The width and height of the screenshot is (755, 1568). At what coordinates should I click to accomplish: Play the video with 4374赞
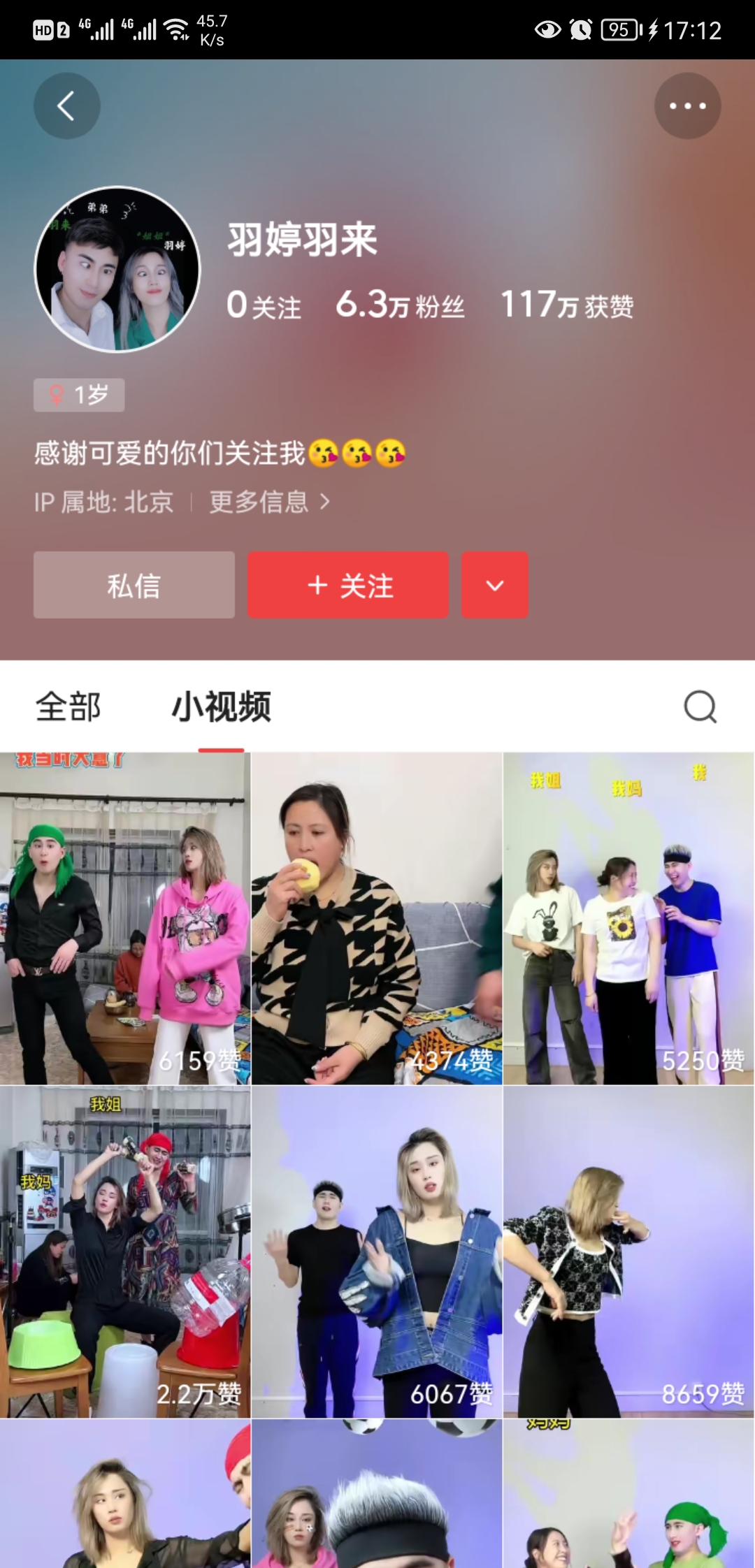(x=377, y=918)
